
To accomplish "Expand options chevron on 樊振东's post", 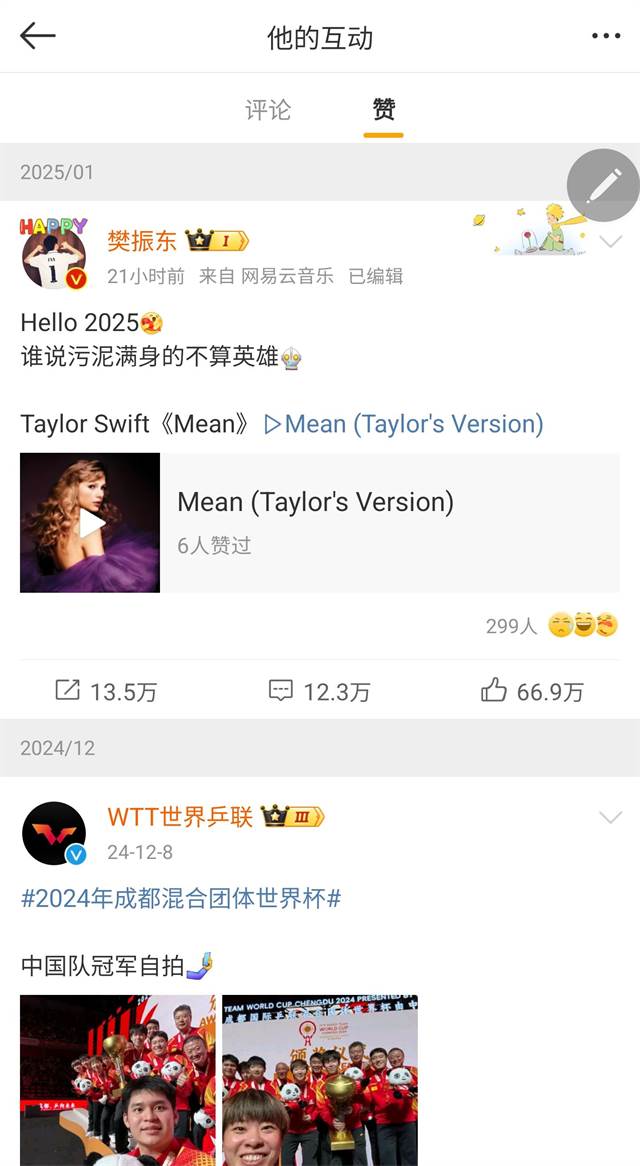I will coord(610,242).
